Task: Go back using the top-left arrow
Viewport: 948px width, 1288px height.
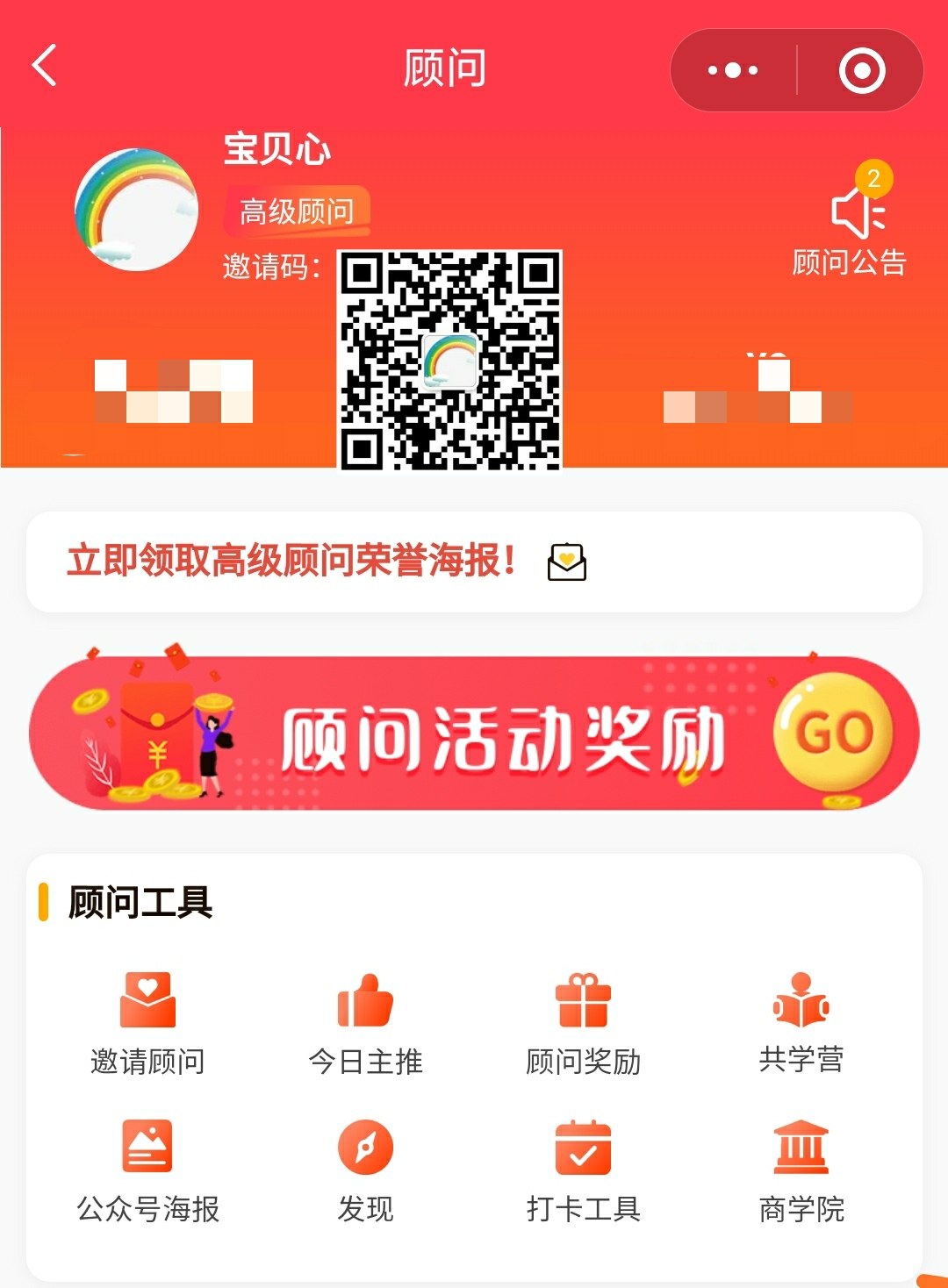Action: pyautogui.click(x=44, y=66)
